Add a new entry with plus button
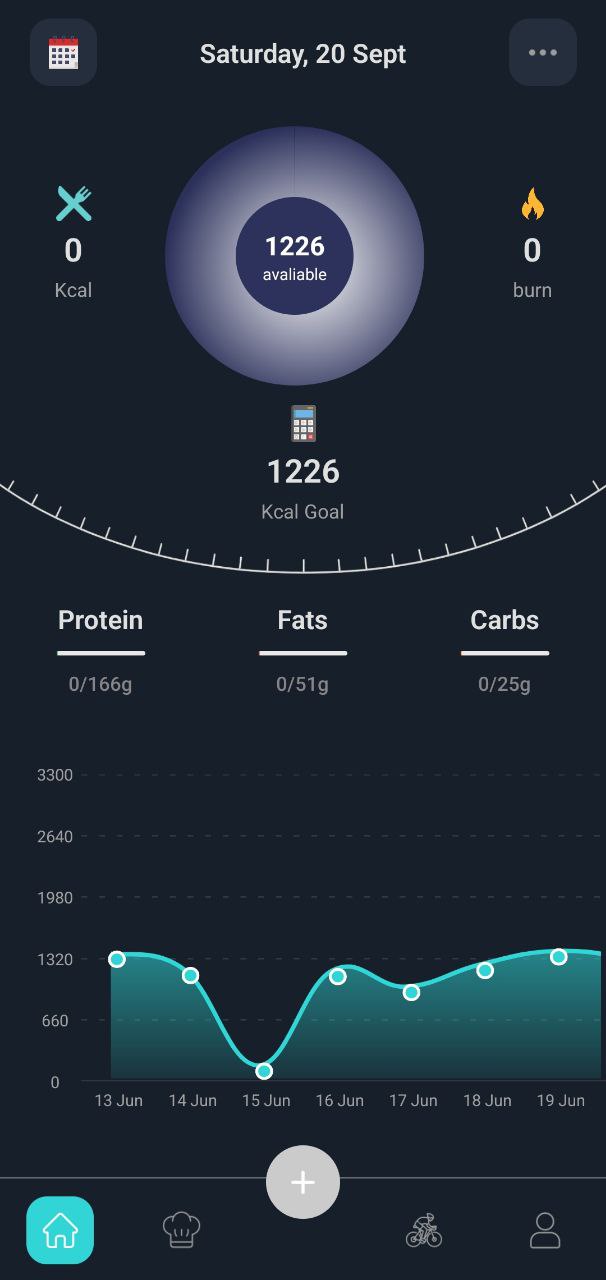Screen dimensions: 606x1280 (303, 1182)
